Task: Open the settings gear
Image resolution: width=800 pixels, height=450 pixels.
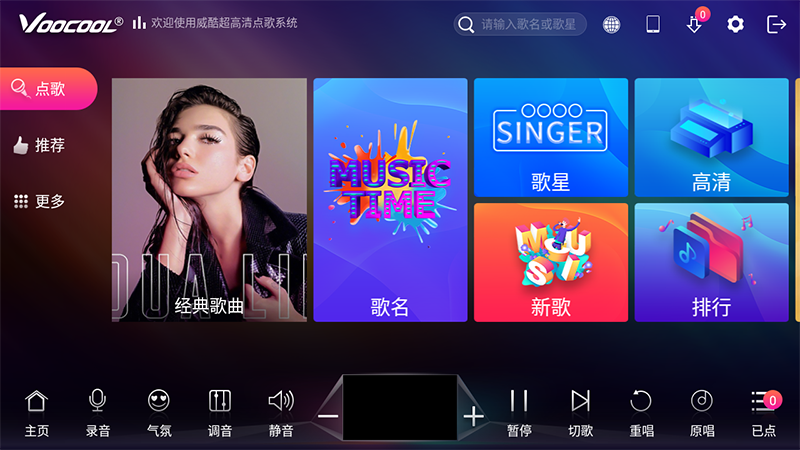Action: tap(736, 24)
